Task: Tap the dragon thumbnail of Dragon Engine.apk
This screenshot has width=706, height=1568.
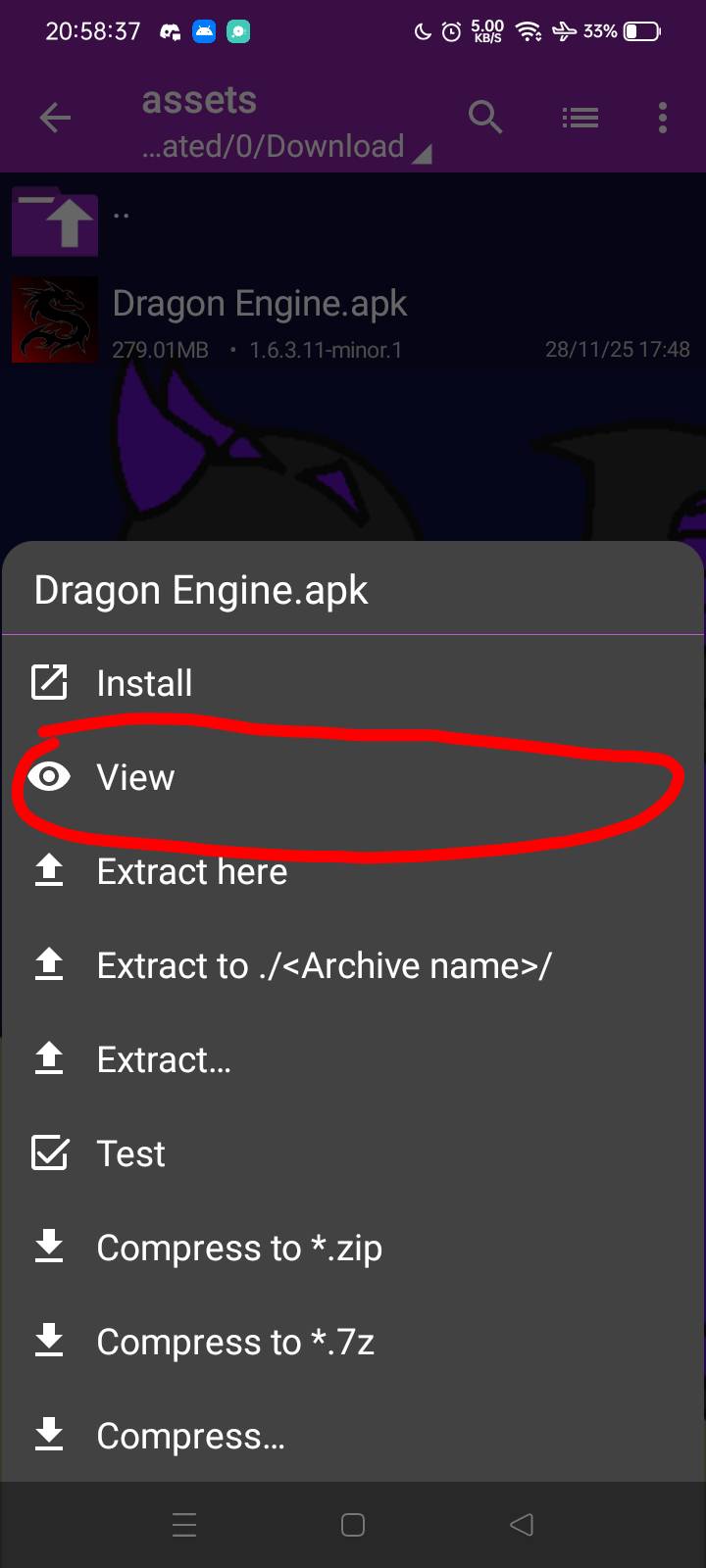Action: pyautogui.click(x=54, y=318)
